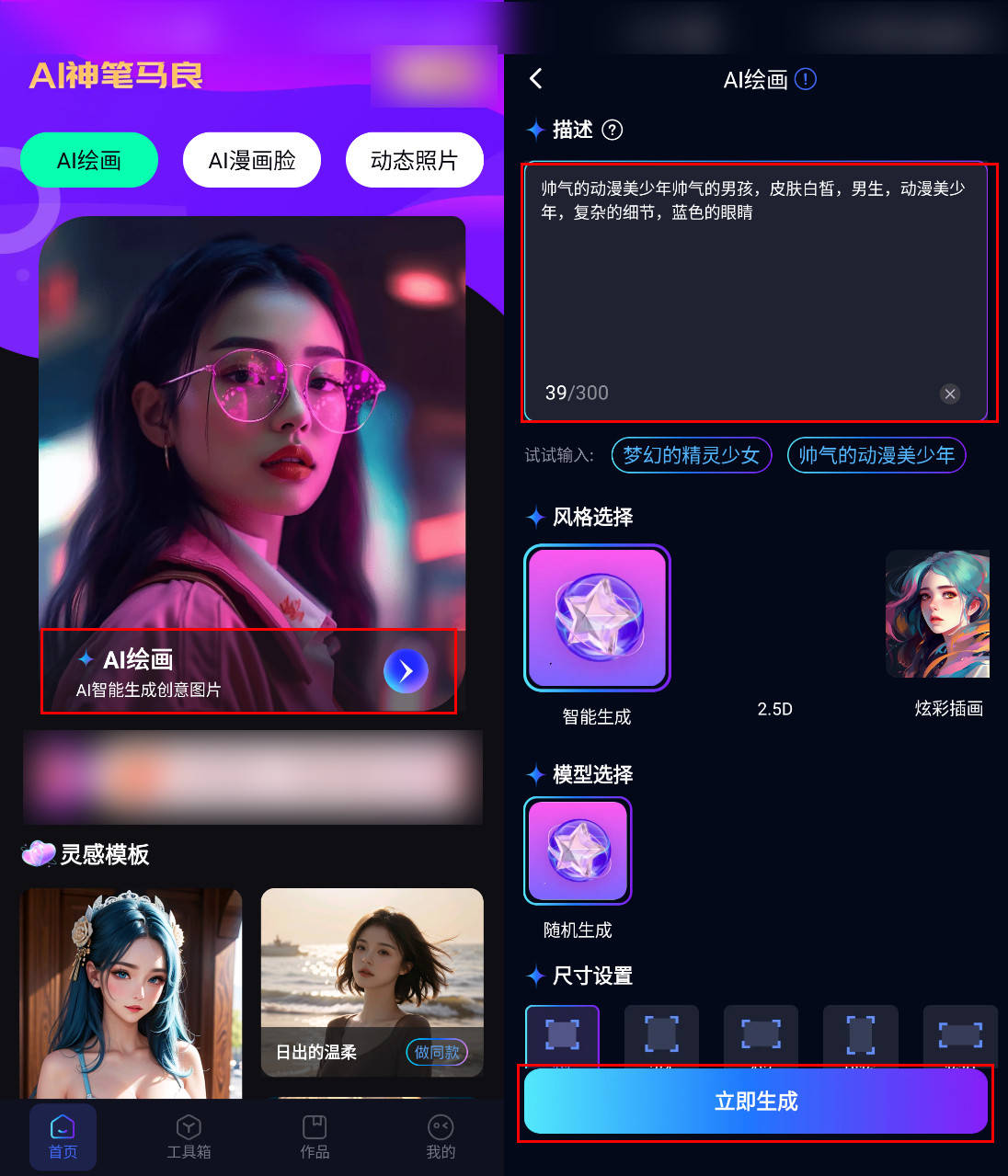Open the info icon beside AI绘画 title
This screenshot has height=1176, width=1008.
805,79
